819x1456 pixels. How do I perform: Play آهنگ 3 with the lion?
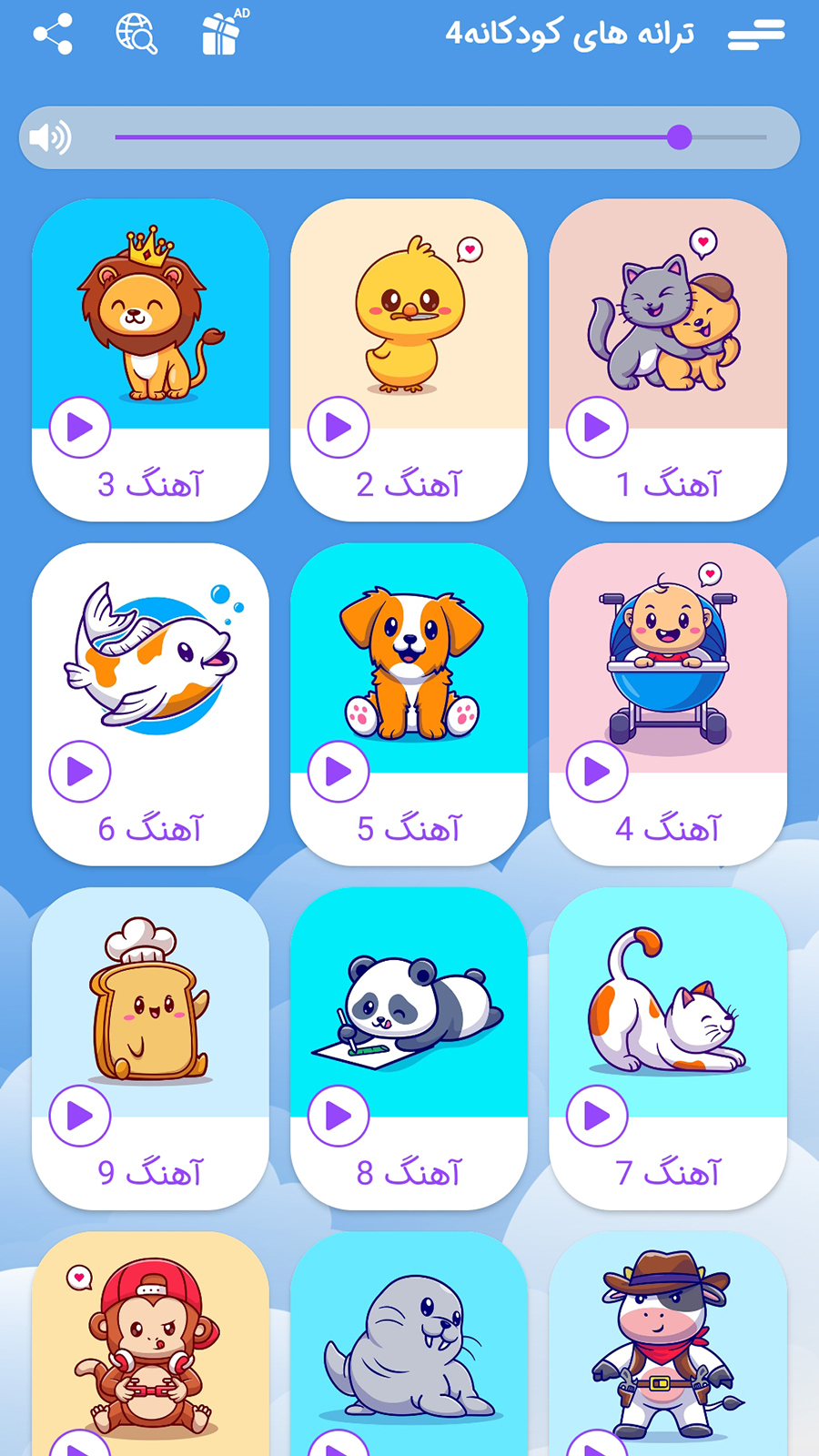coord(80,427)
